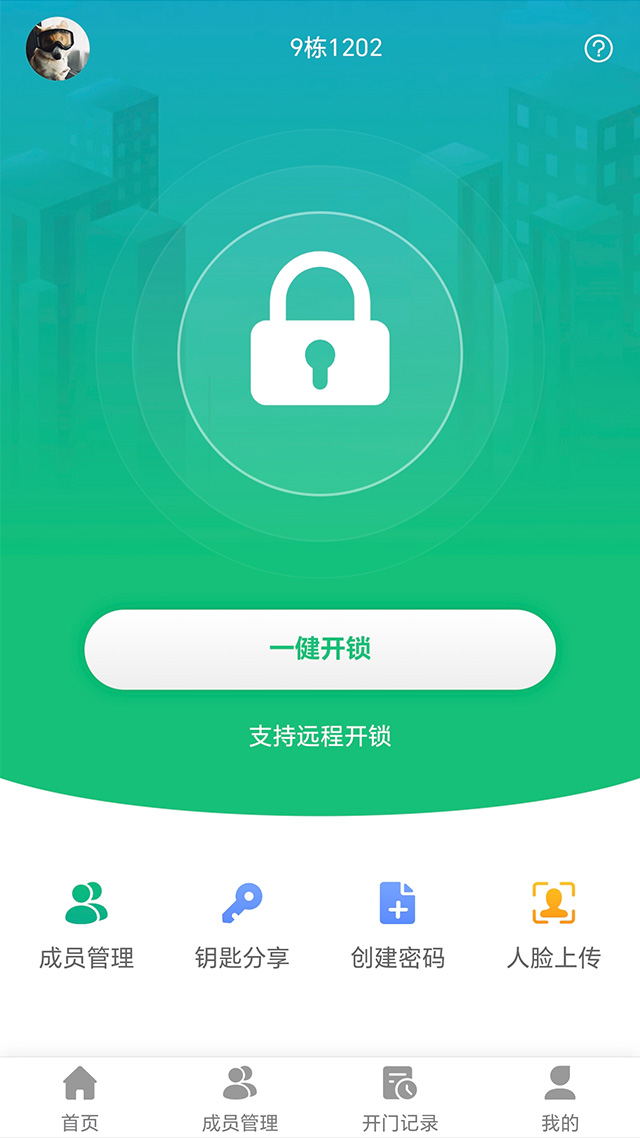Open 创建密码 create password
This screenshot has width=640, height=1138.
point(397,925)
